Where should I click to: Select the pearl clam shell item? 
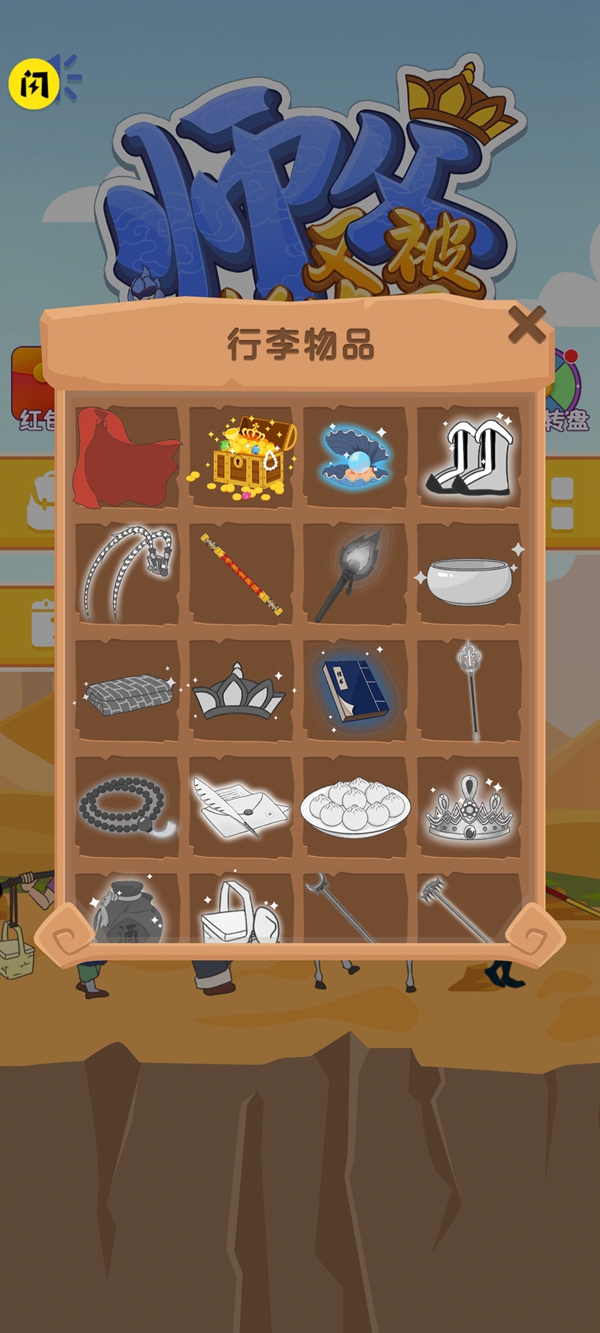click(x=358, y=455)
